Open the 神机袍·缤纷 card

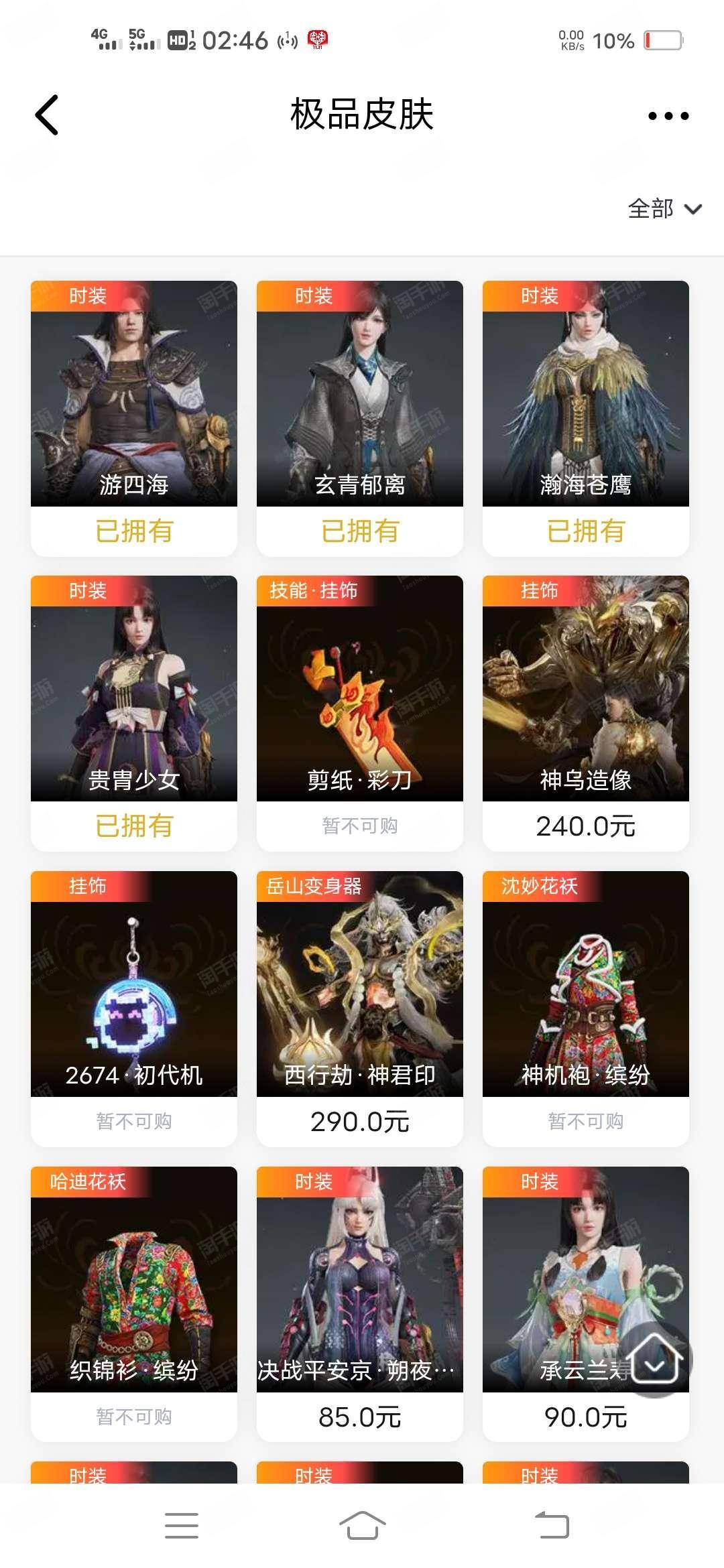point(586,1009)
